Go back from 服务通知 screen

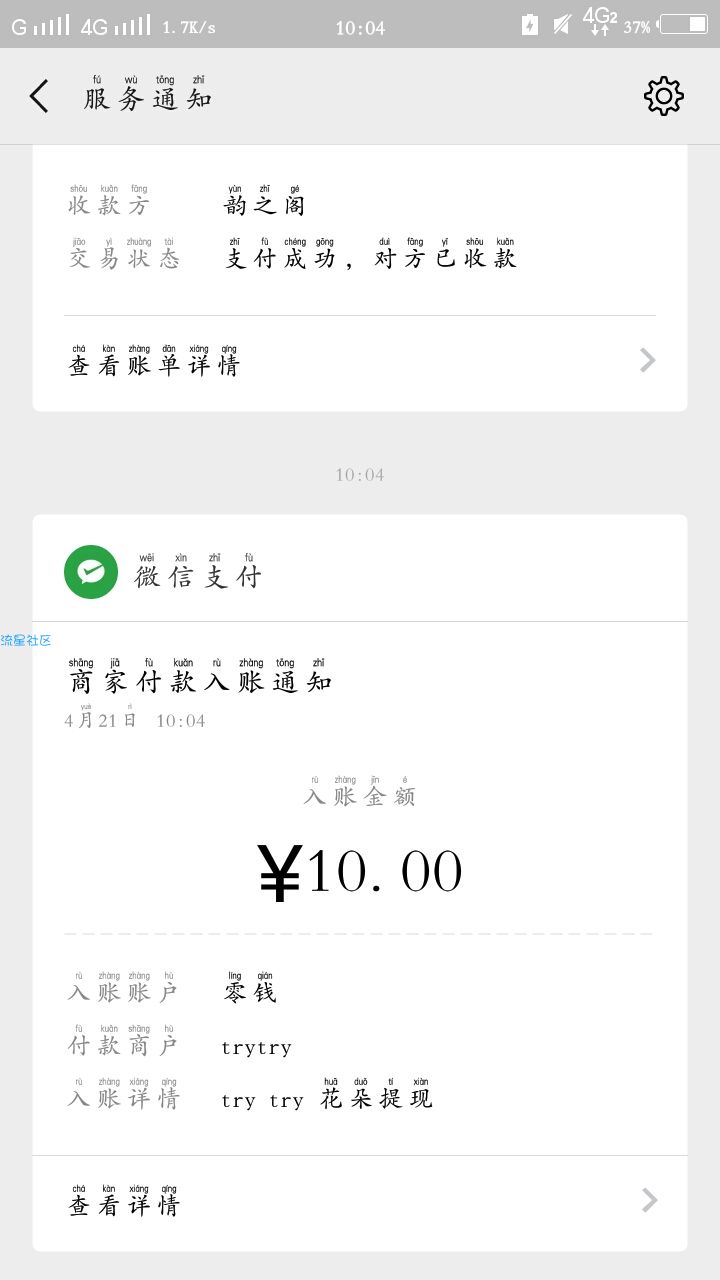point(39,97)
